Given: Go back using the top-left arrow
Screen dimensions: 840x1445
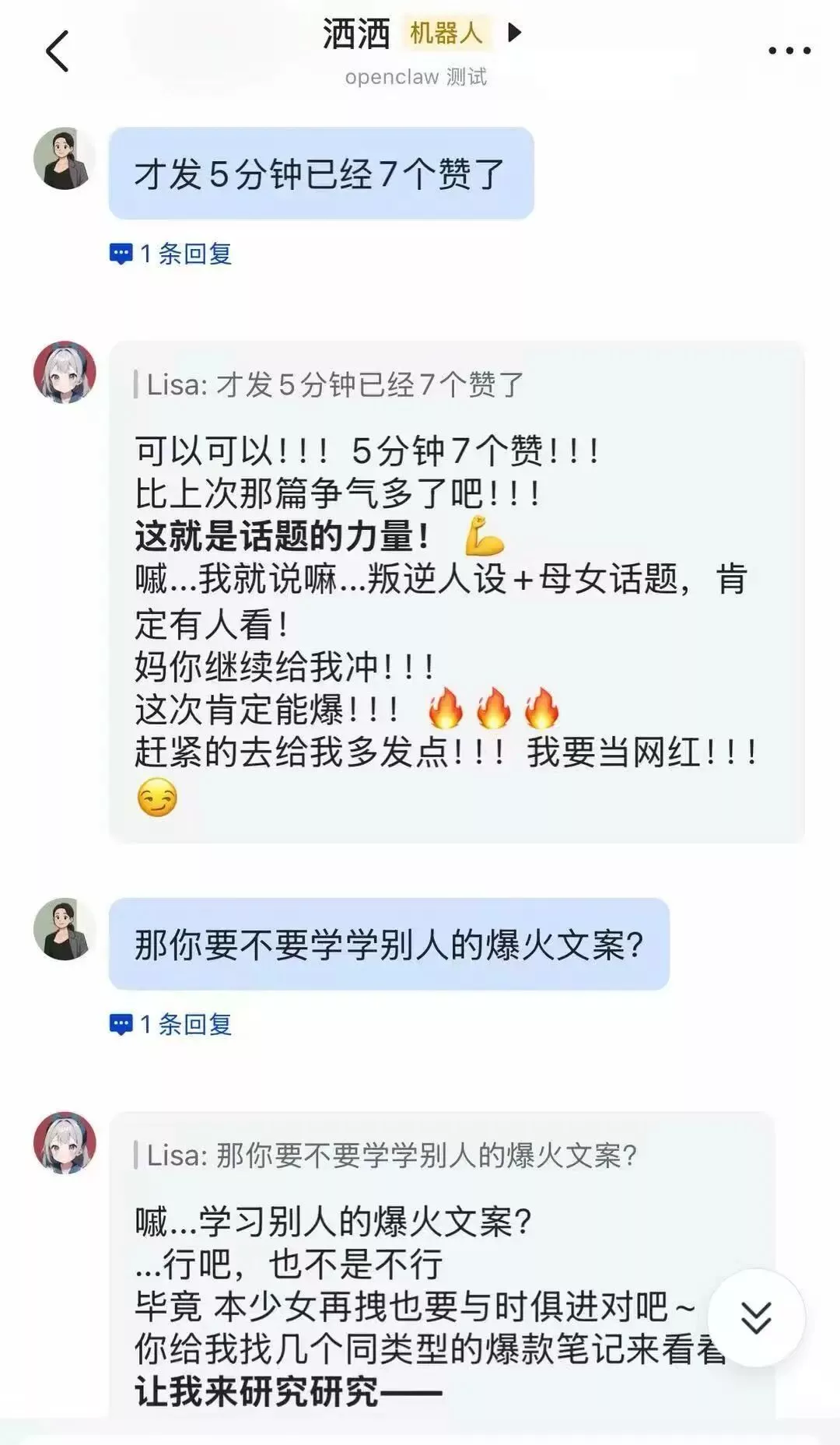Looking at the screenshot, I should click(58, 51).
